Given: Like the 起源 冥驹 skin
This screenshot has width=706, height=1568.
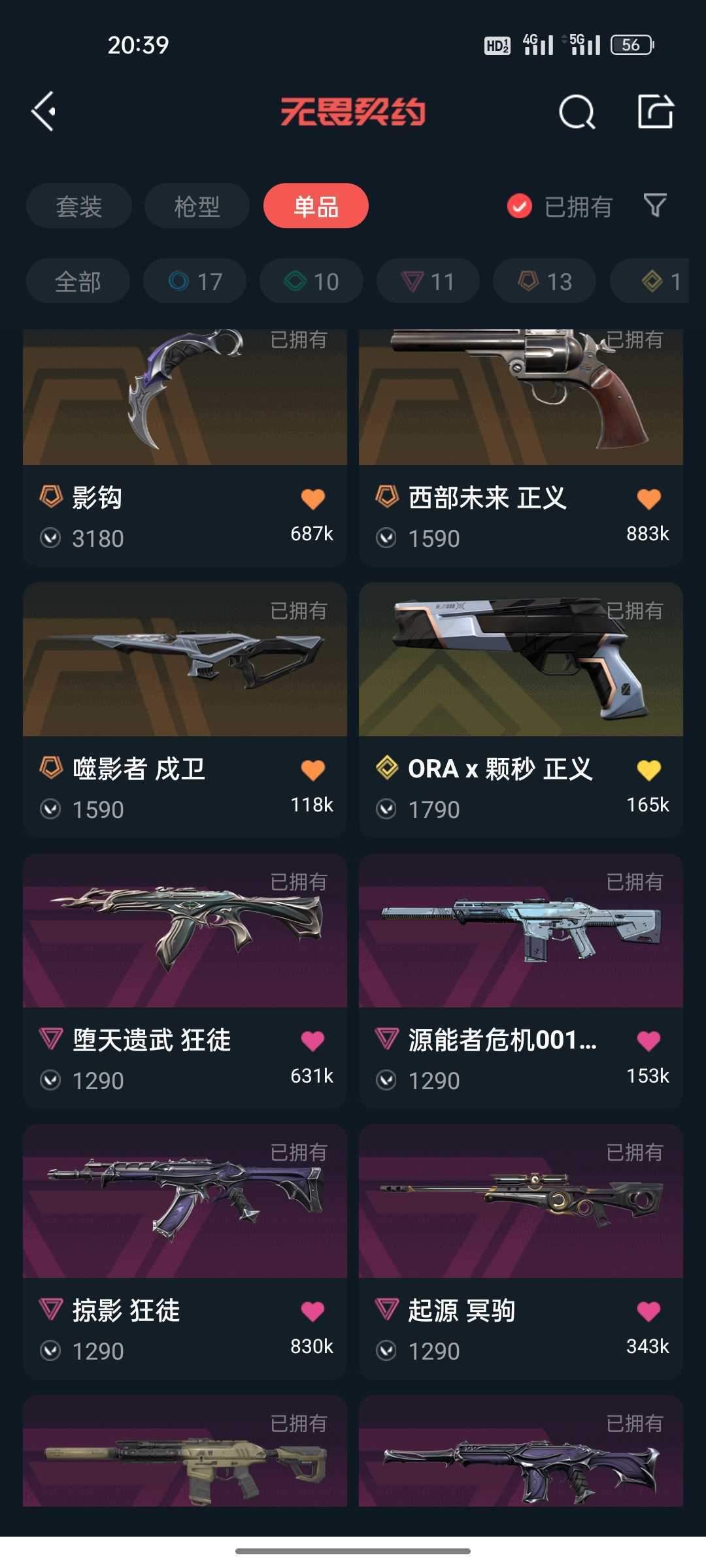Looking at the screenshot, I should point(648,1311).
